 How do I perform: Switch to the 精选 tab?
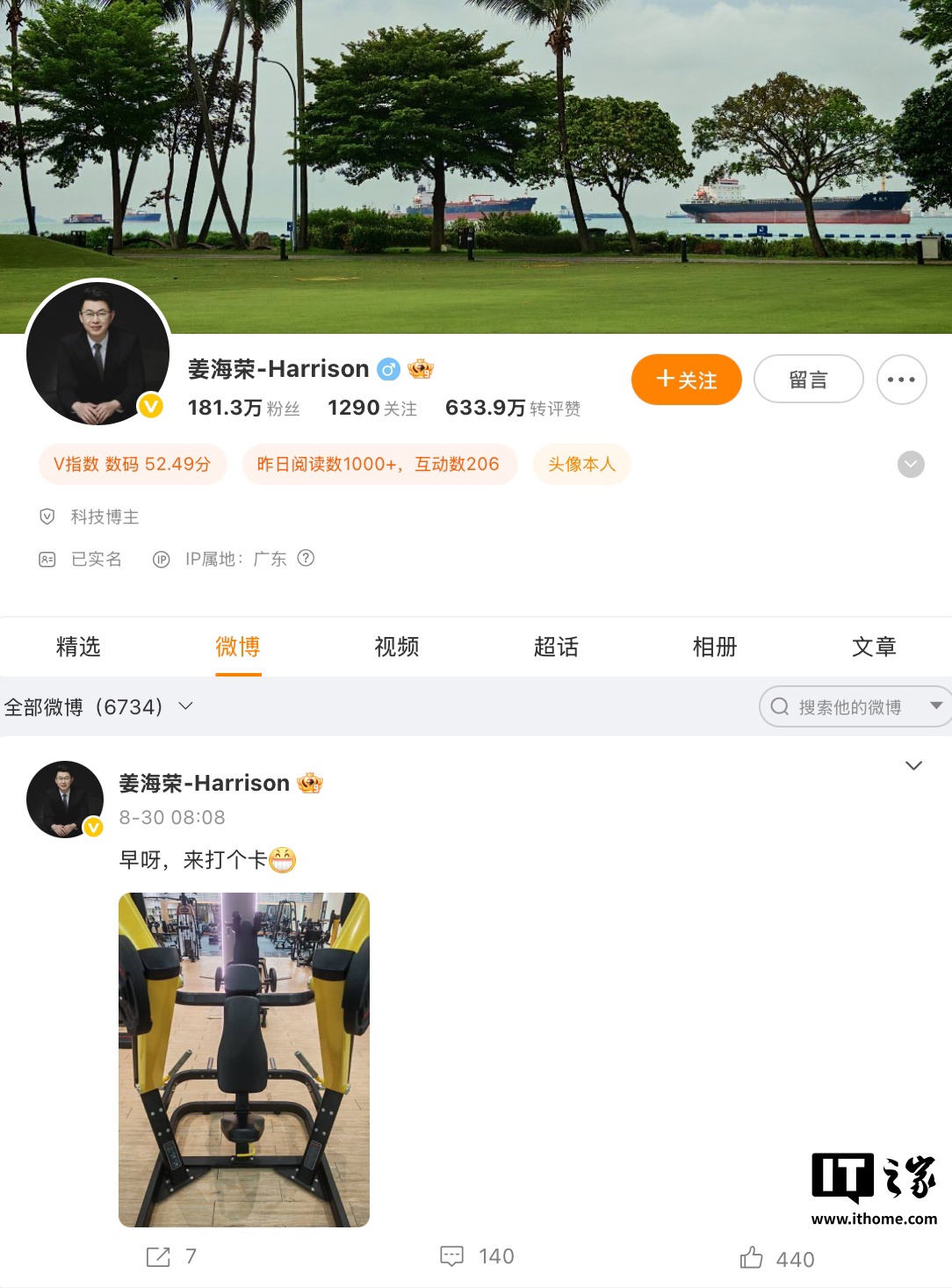tap(78, 647)
